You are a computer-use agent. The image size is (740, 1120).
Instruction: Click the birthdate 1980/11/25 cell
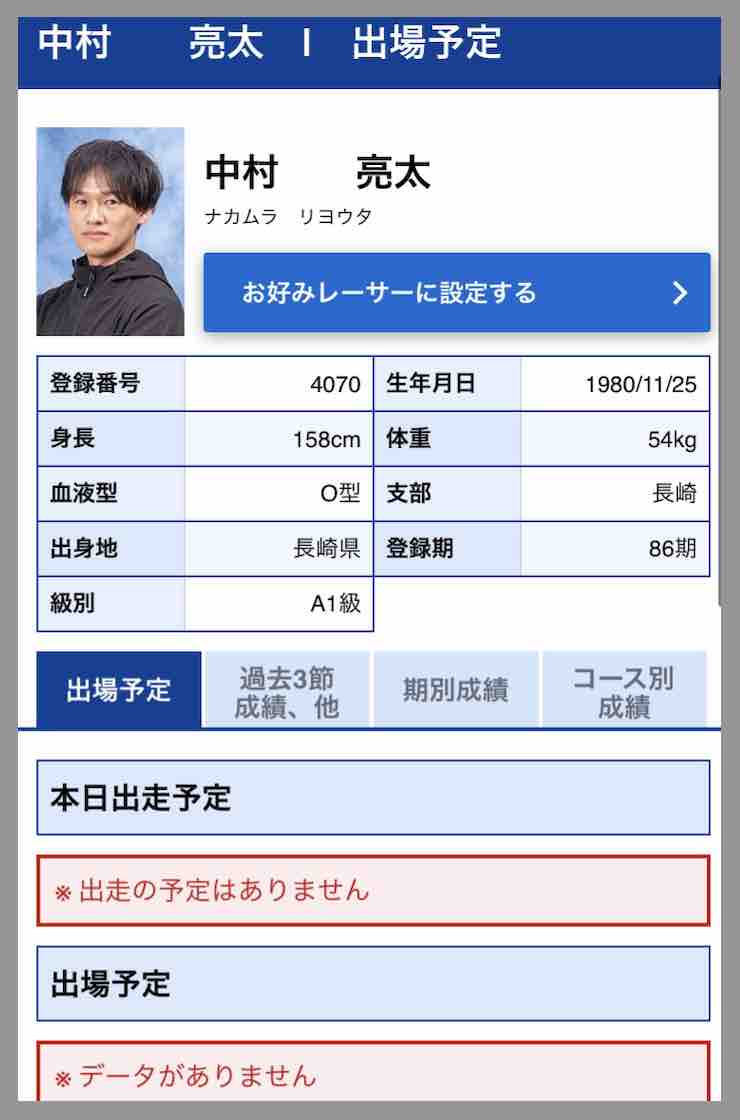pyautogui.click(x=615, y=383)
